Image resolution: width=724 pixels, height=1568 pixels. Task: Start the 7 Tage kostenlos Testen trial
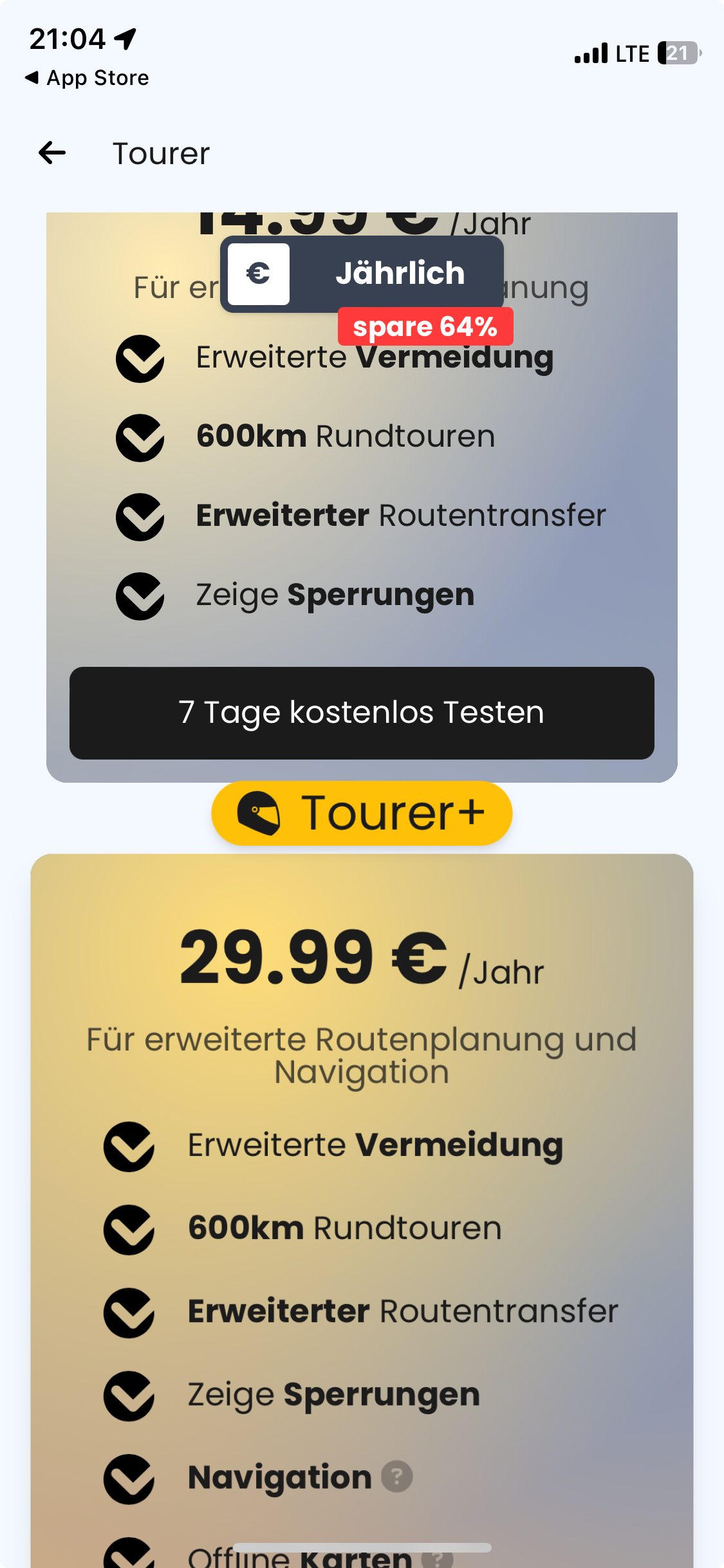[362, 713]
